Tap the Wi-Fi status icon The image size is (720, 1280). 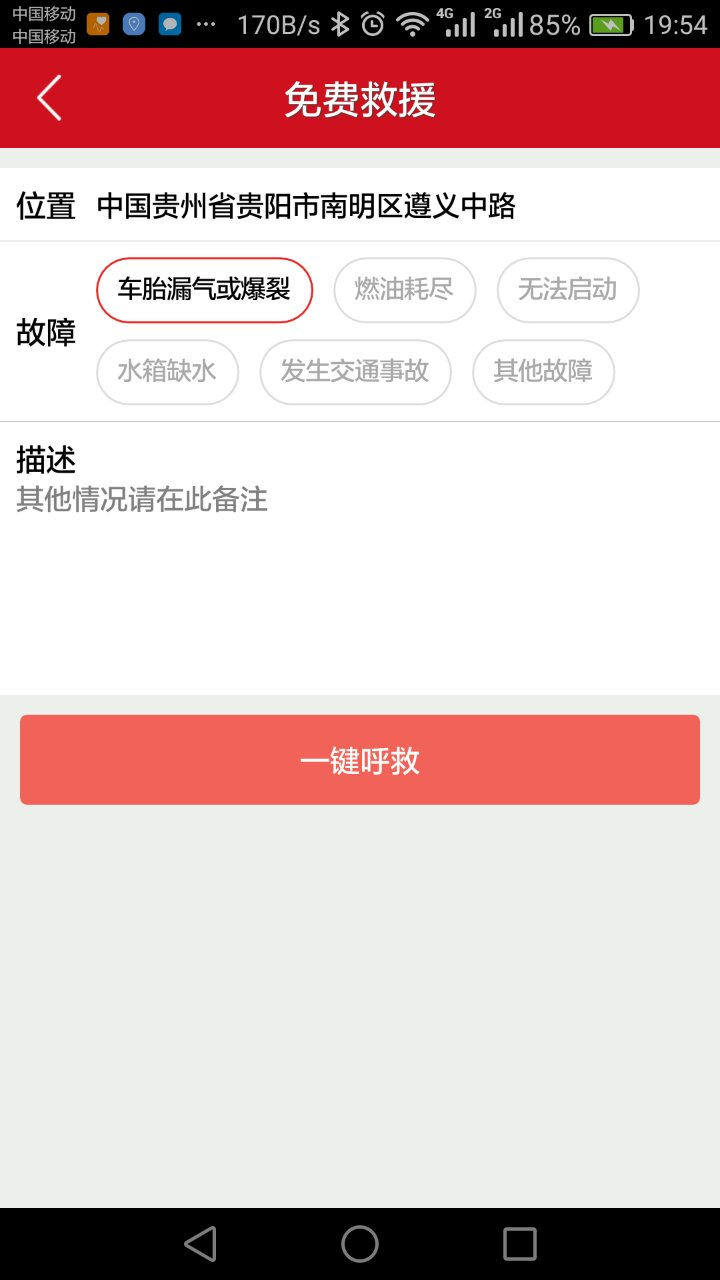[412, 22]
